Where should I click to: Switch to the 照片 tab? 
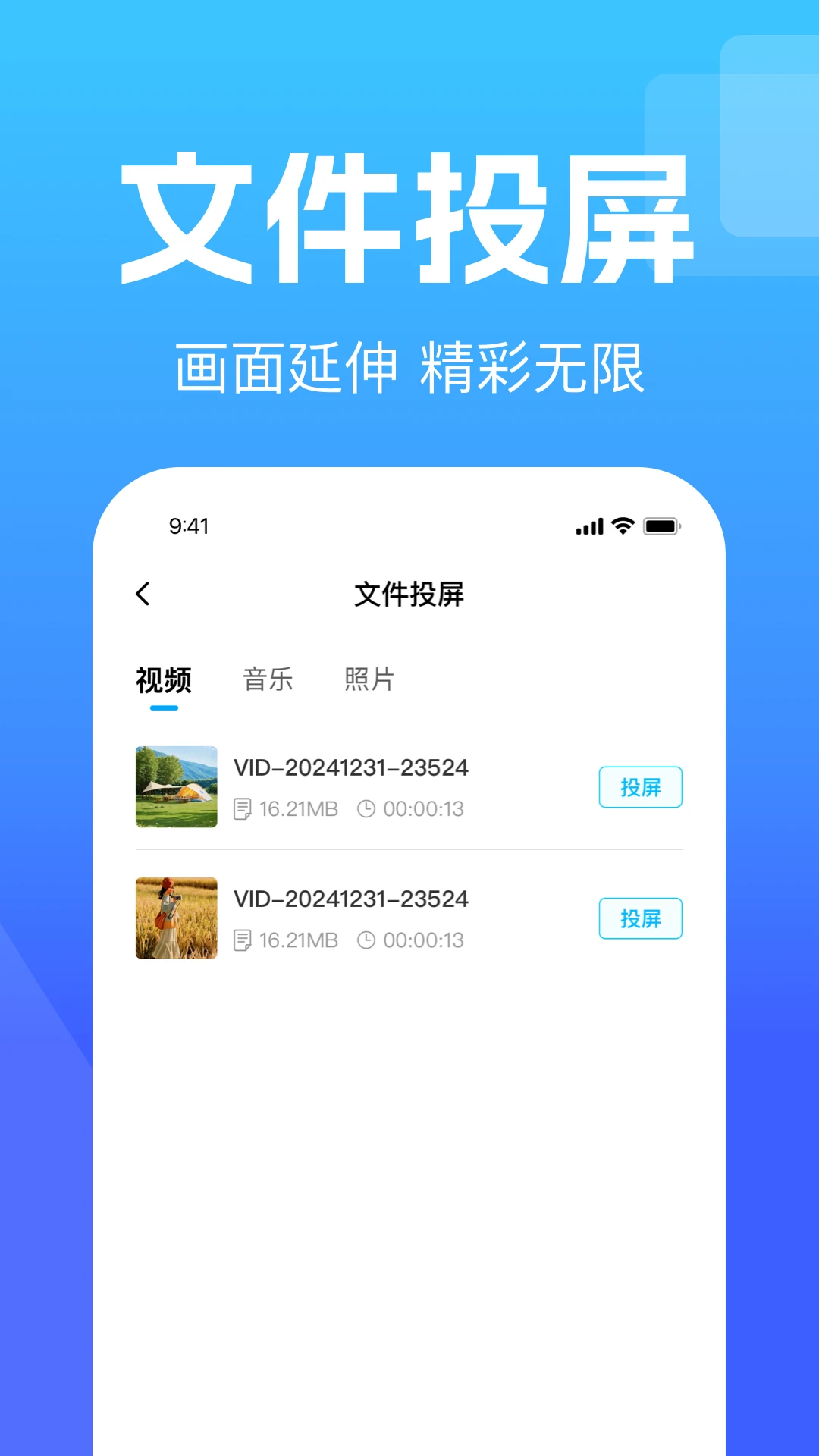[x=369, y=680]
